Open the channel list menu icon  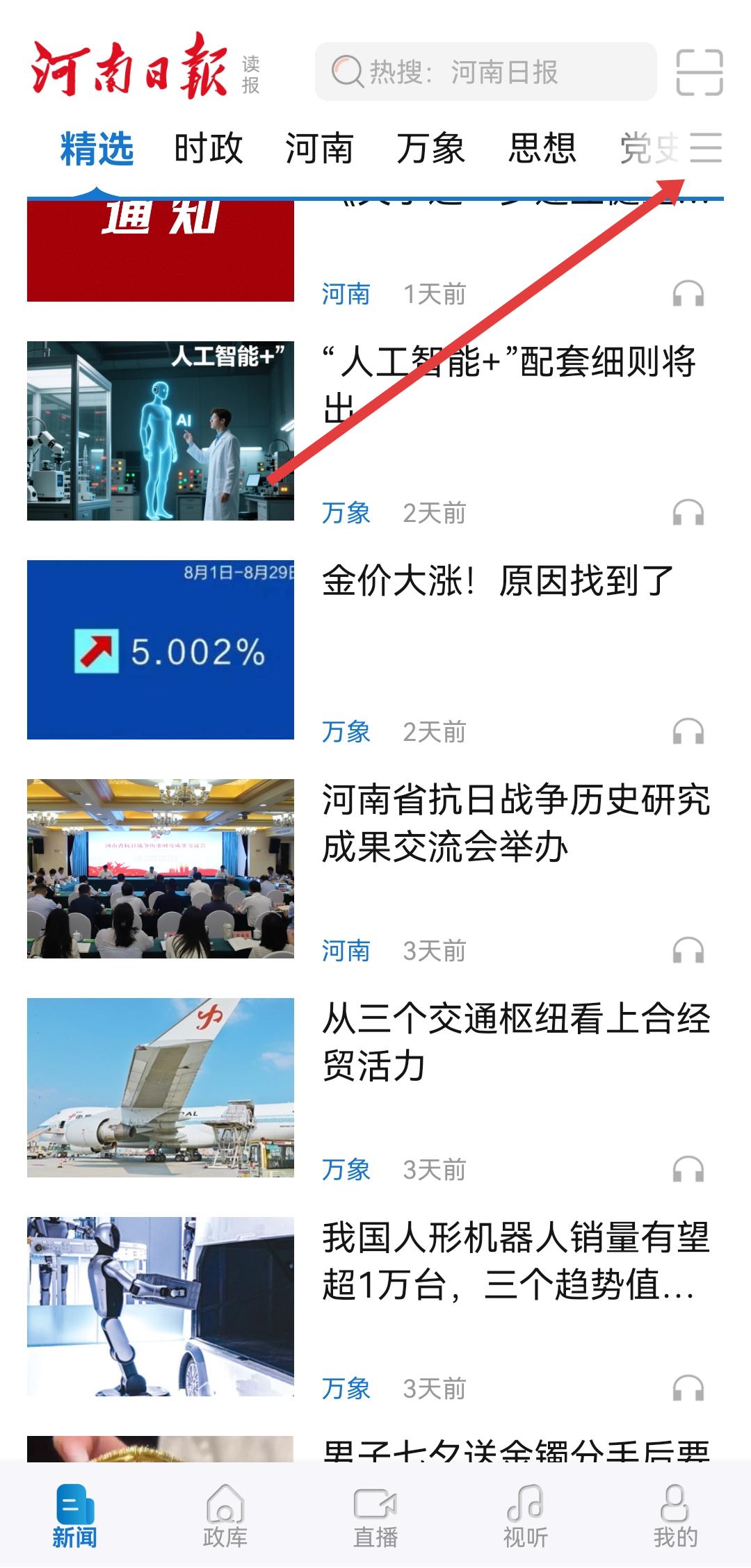[x=706, y=148]
